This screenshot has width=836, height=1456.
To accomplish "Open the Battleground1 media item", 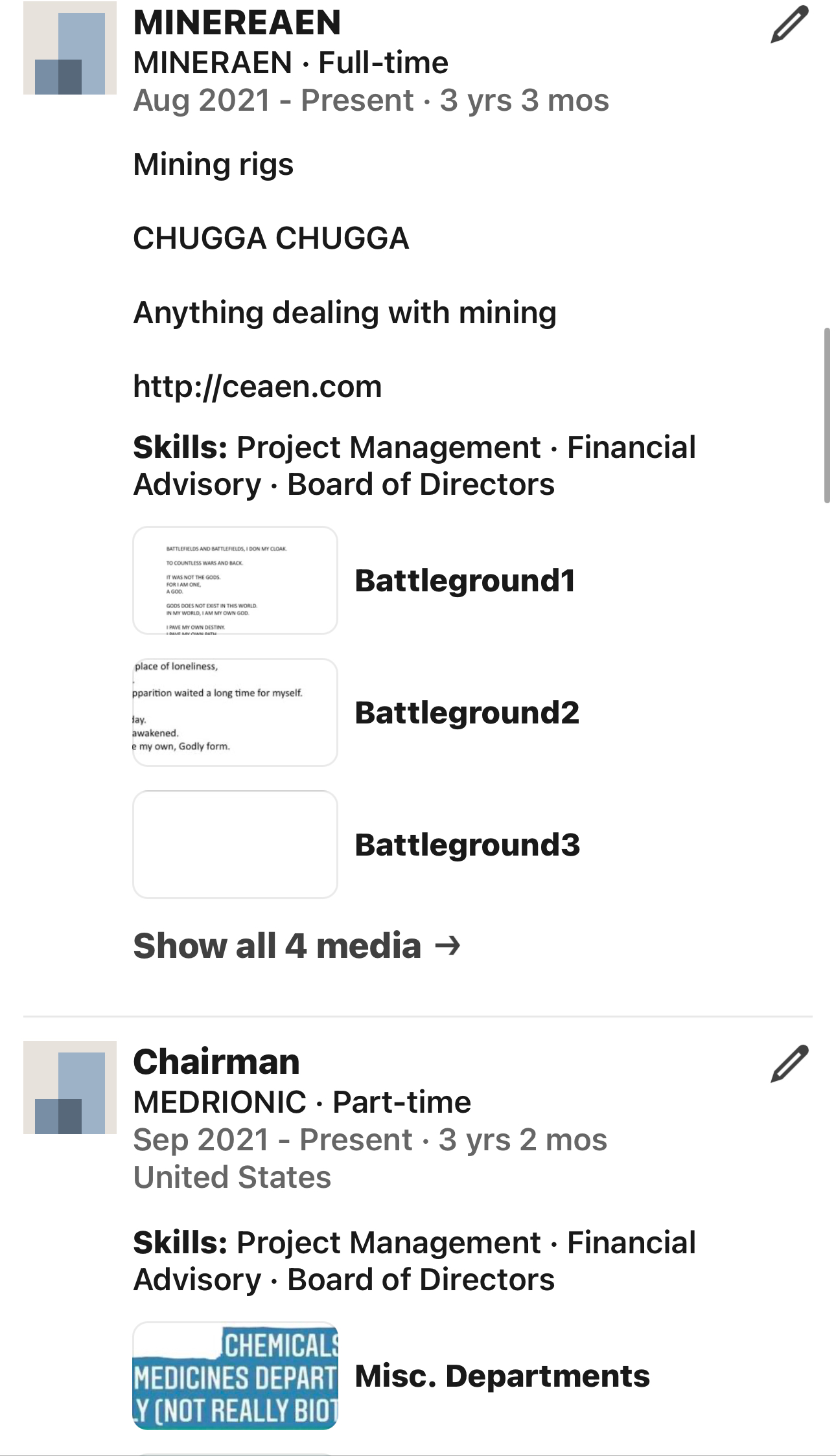I will [x=235, y=580].
